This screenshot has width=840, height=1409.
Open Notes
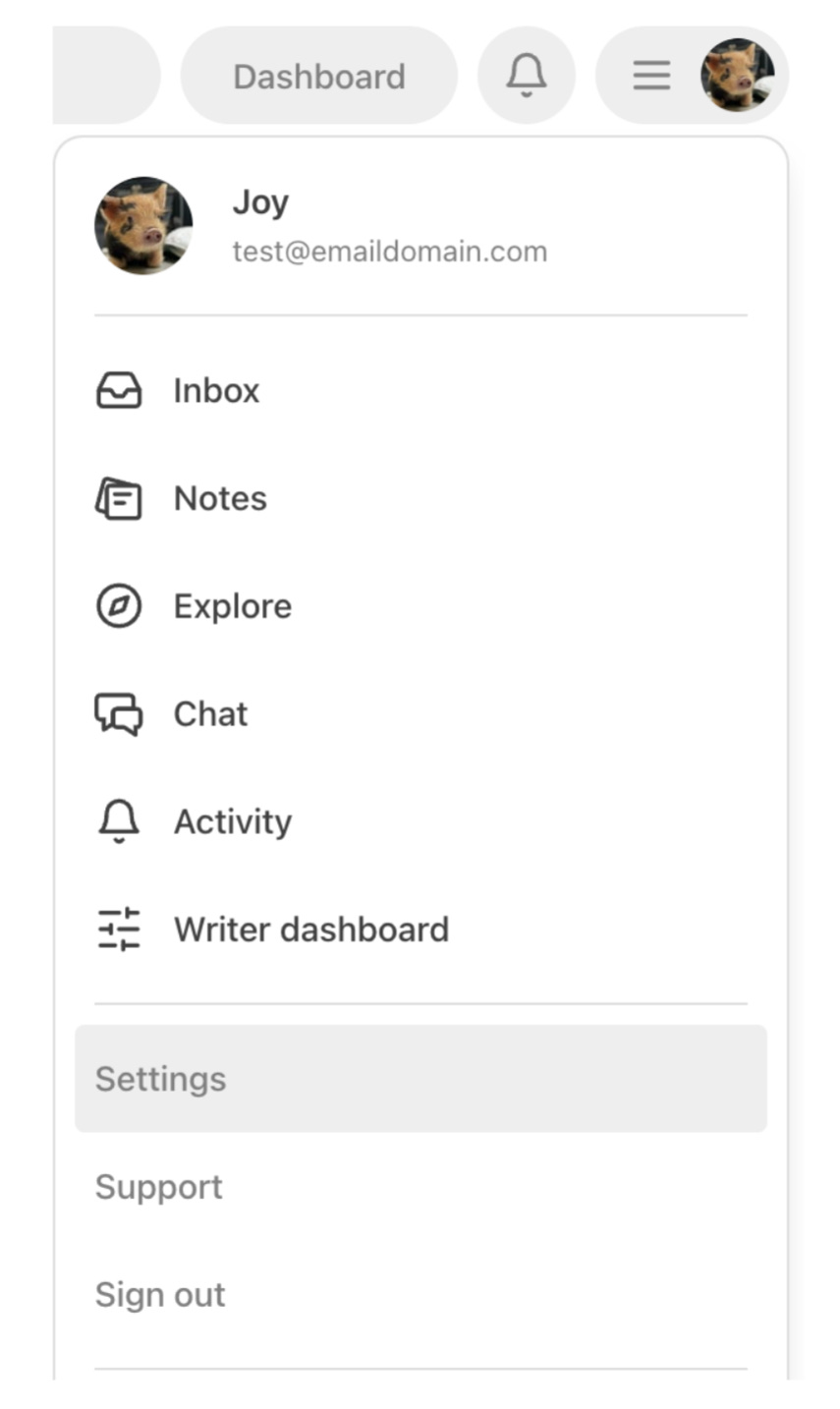(219, 499)
